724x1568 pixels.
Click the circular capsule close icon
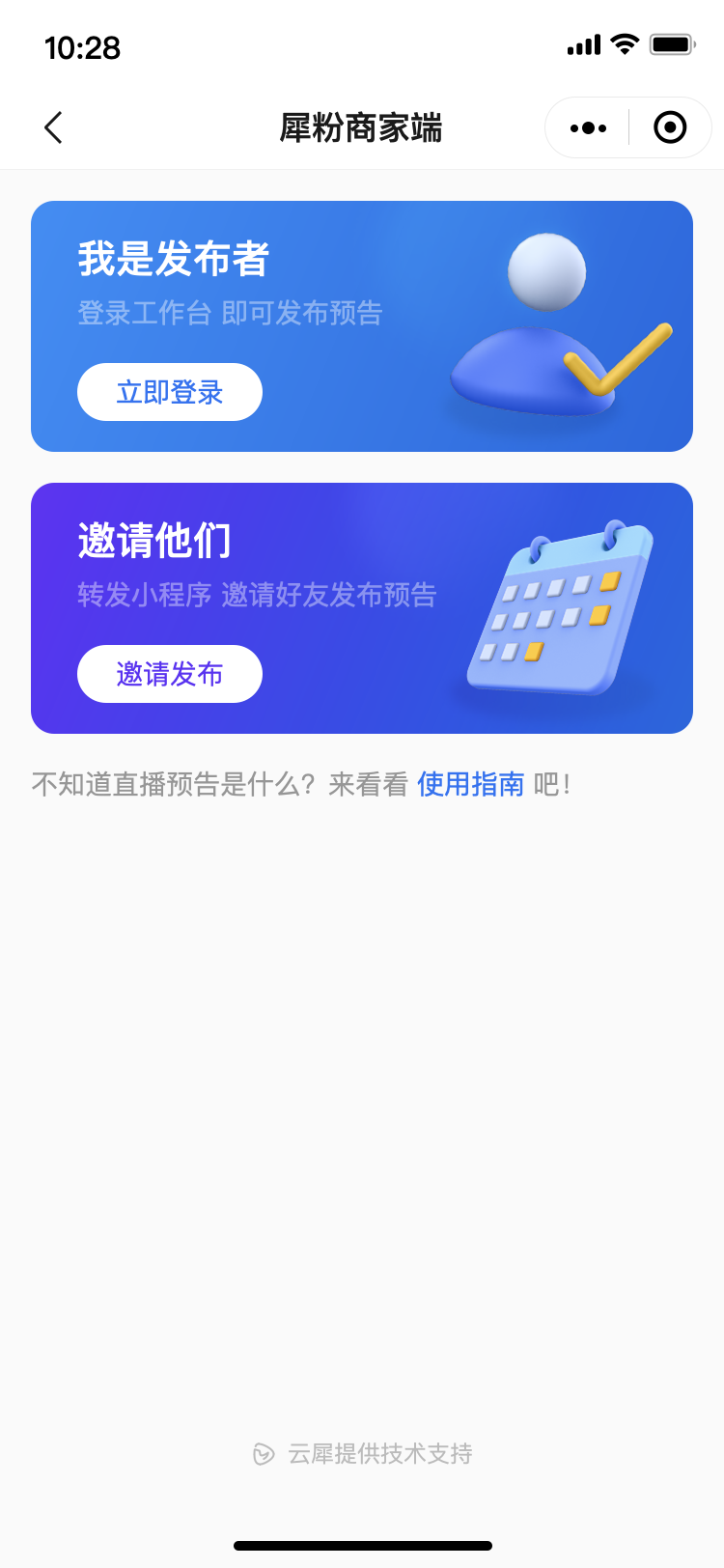click(x=669, y=126)
